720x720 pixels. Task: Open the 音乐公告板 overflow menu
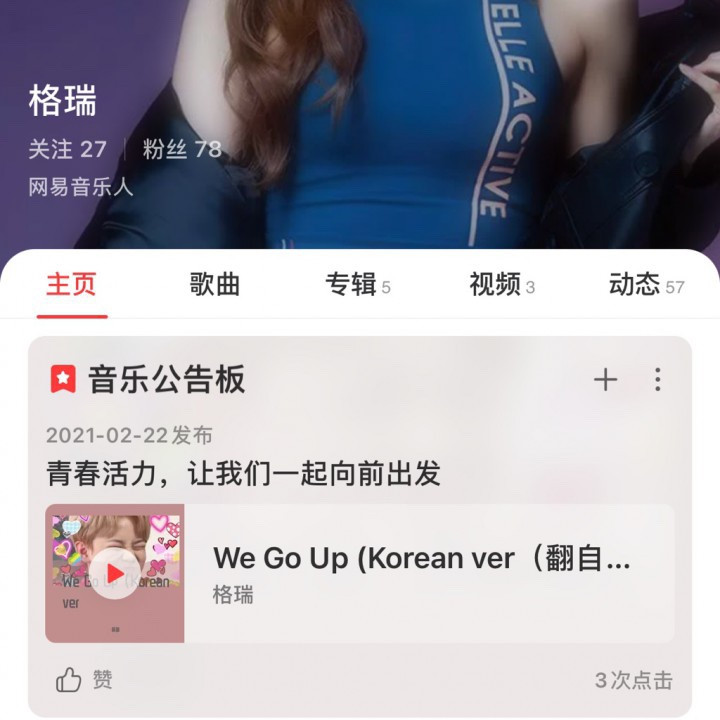pyautogui.click(x=657, y=380)
